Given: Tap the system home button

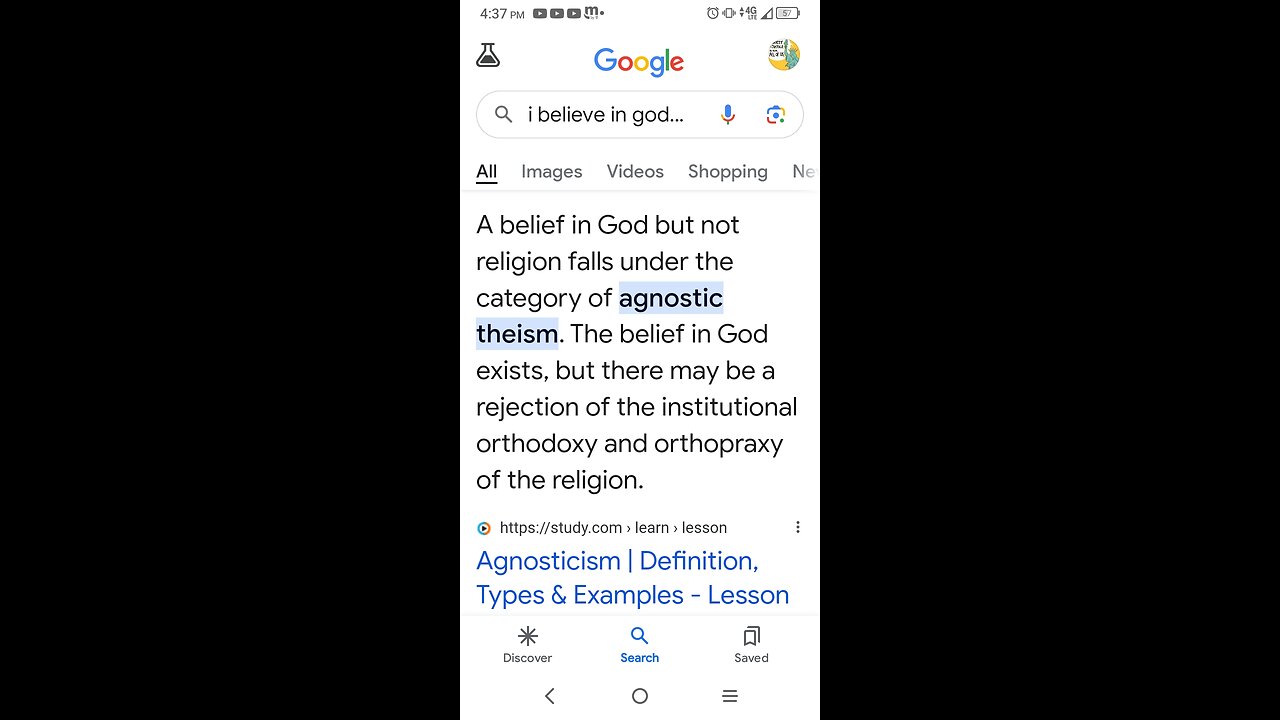Looking at the screenshot, I should (640, 696).
